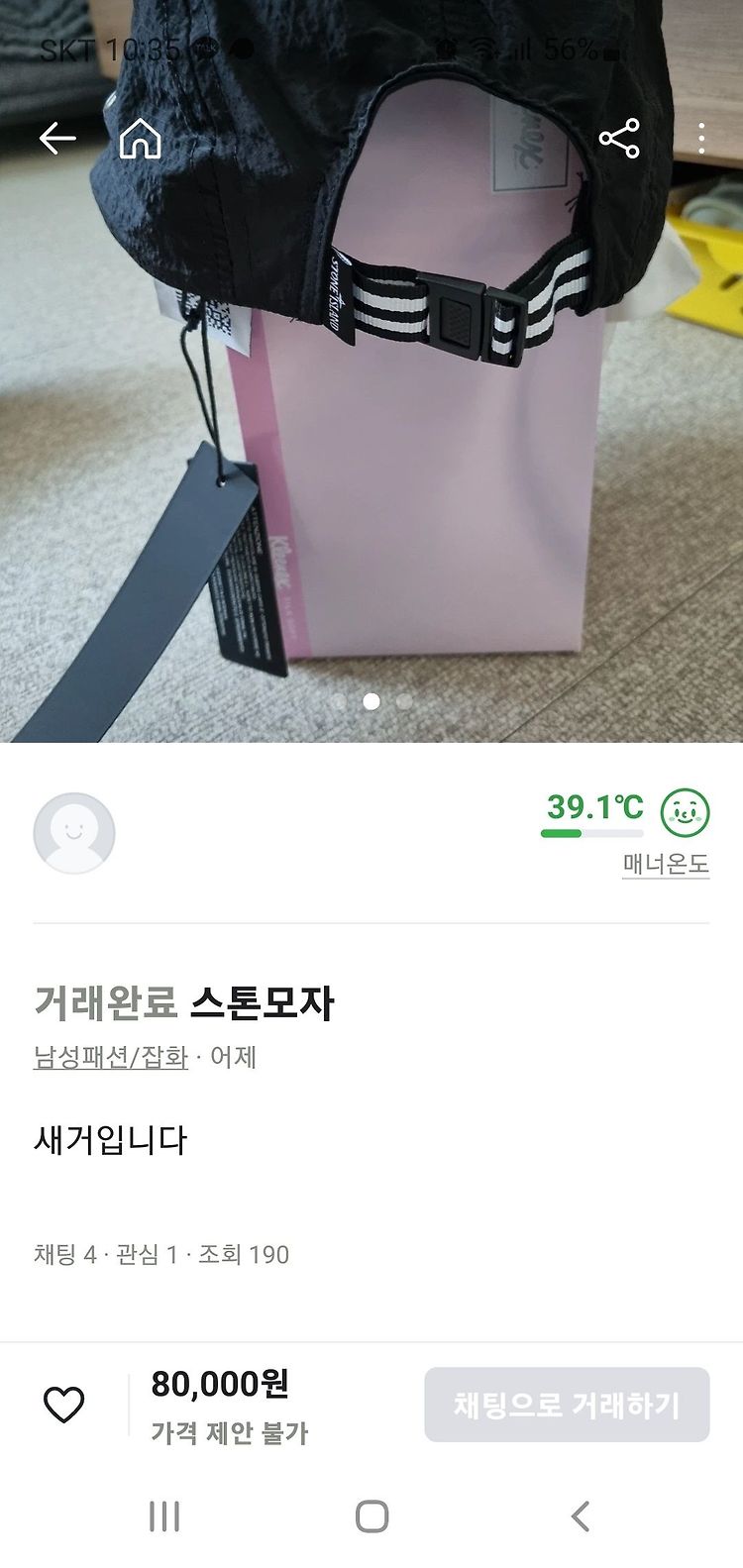Tap the system back button
The width and height of the screenshot is (743, 1568).
(581, 1516)
